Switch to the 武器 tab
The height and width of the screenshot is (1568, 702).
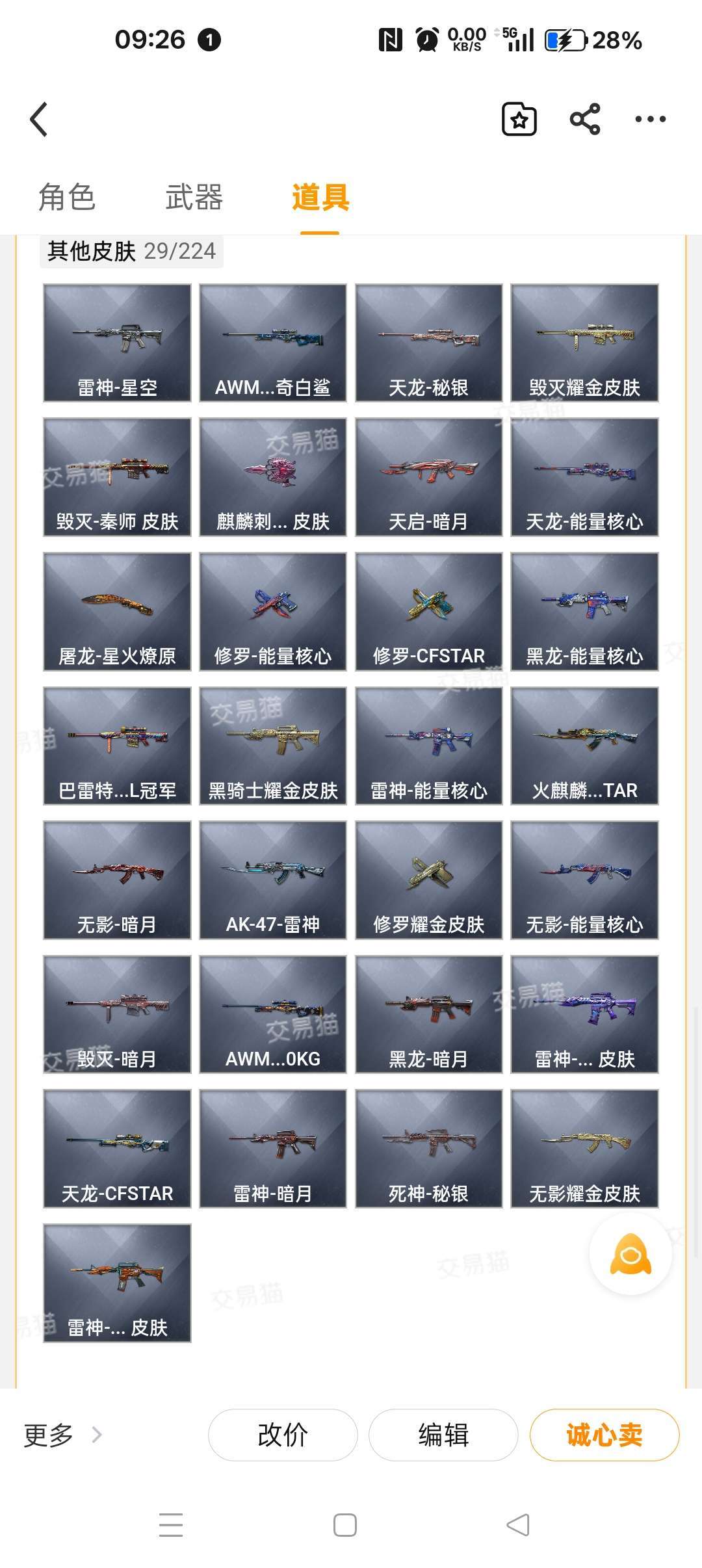[x=194, y=197]
